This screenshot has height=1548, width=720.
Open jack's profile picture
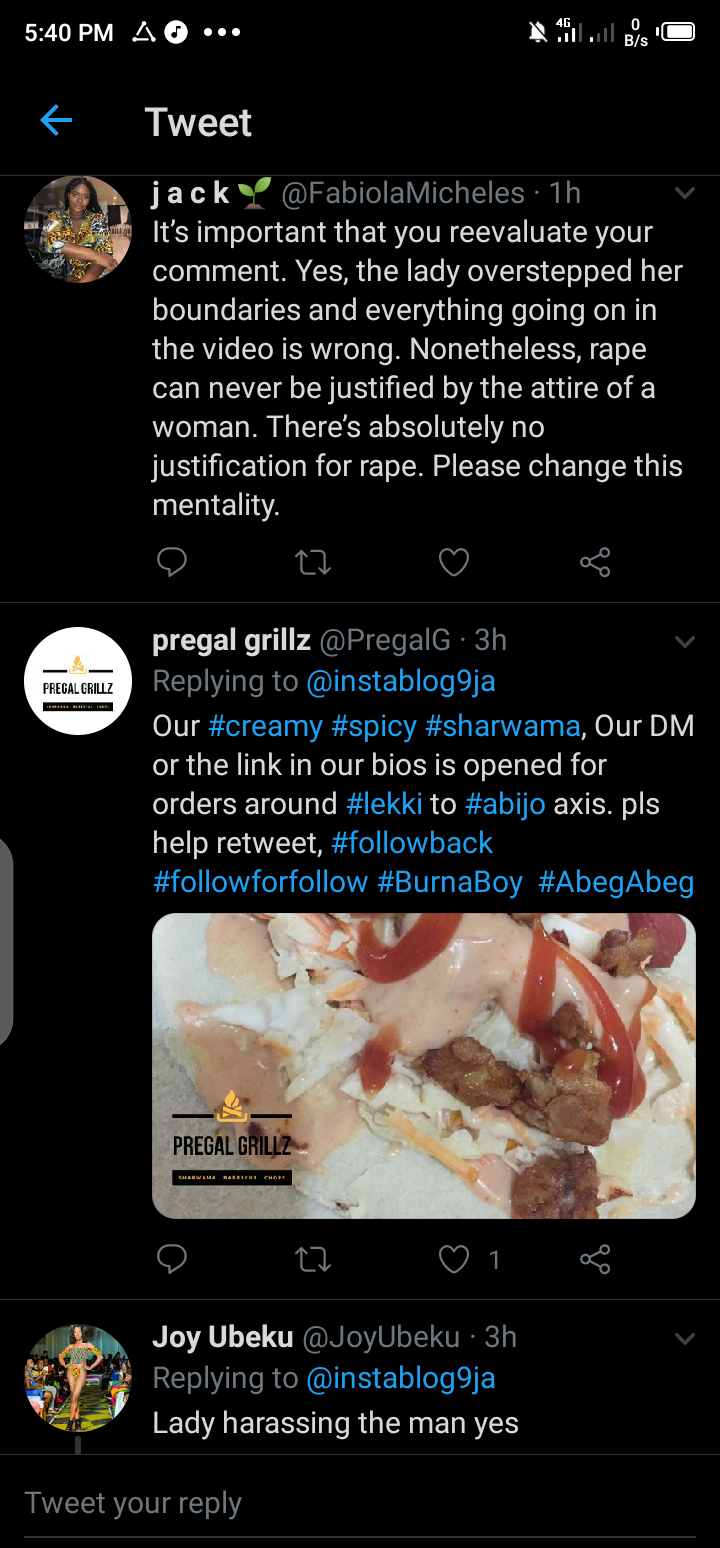(x=77, y=229)
